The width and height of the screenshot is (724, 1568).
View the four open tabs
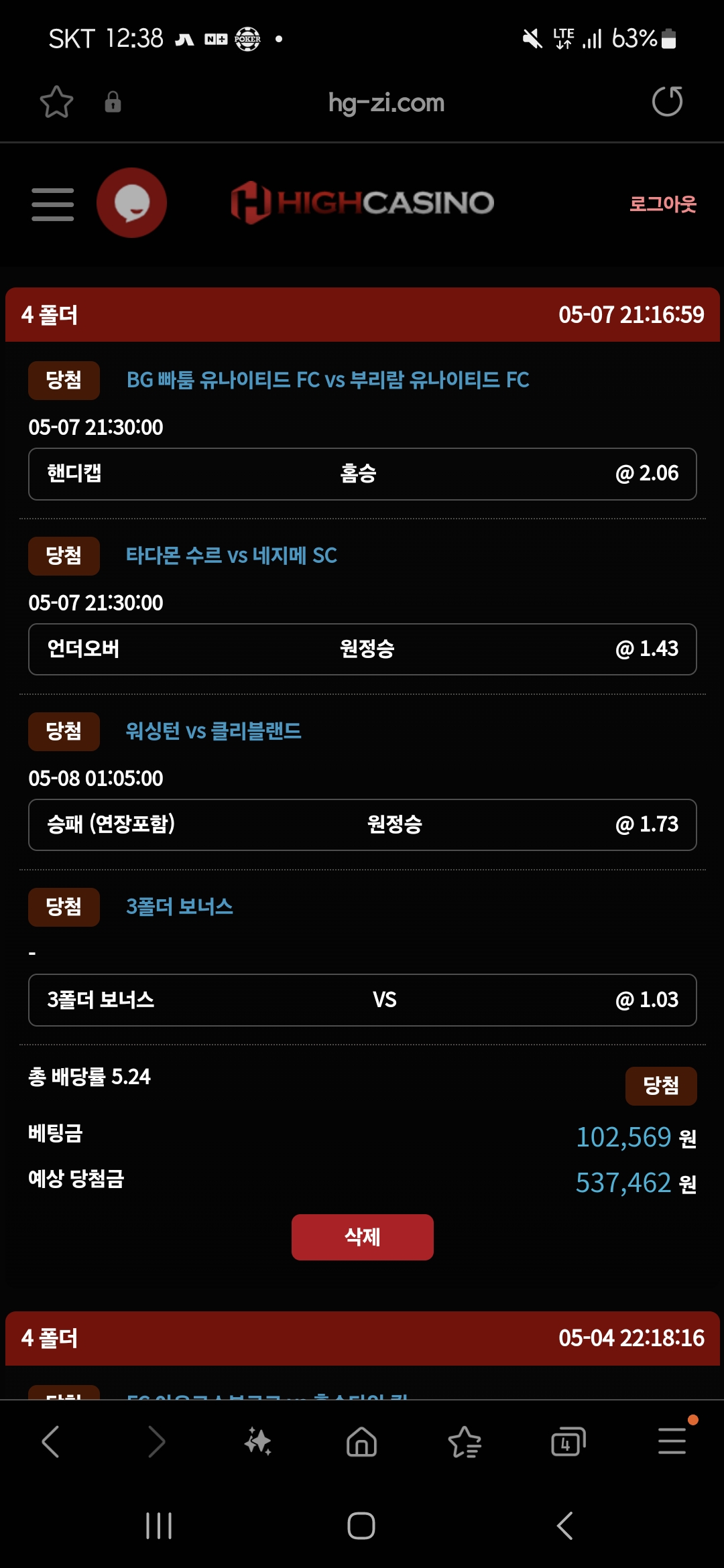568,1441
